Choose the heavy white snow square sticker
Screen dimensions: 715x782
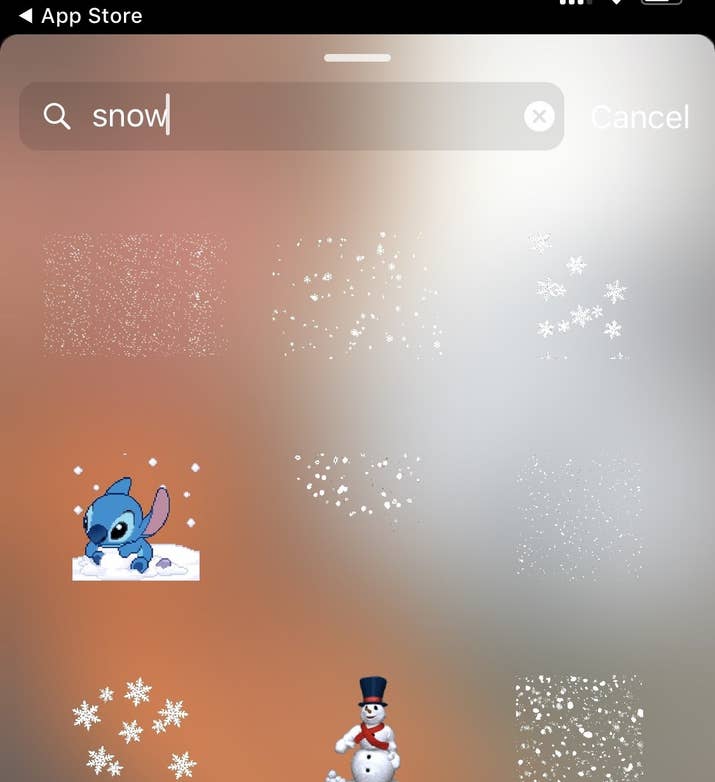579,728
